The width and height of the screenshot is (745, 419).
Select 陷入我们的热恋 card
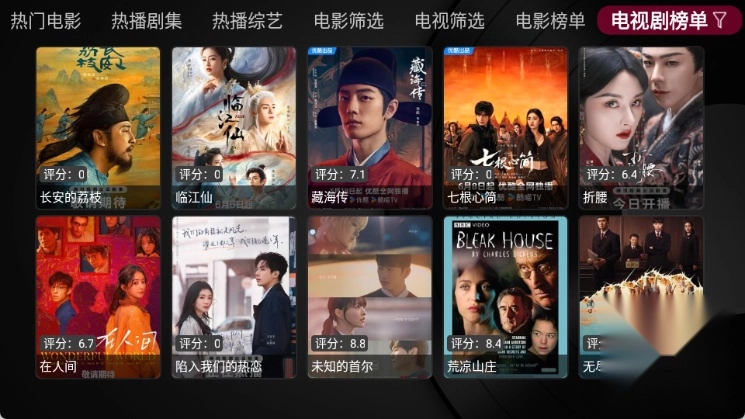click(x=233, y=297)
